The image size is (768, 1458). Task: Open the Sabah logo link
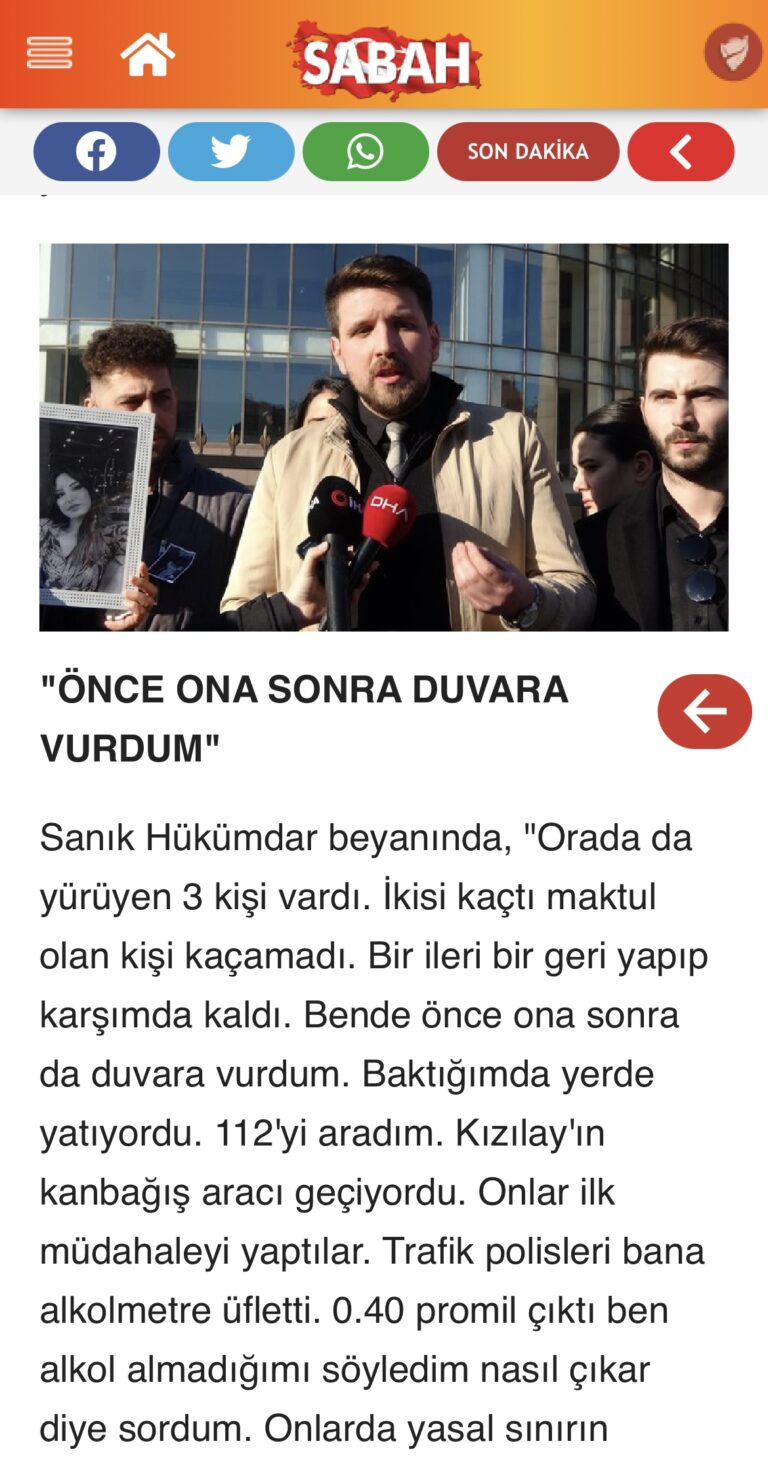(385, 60)
